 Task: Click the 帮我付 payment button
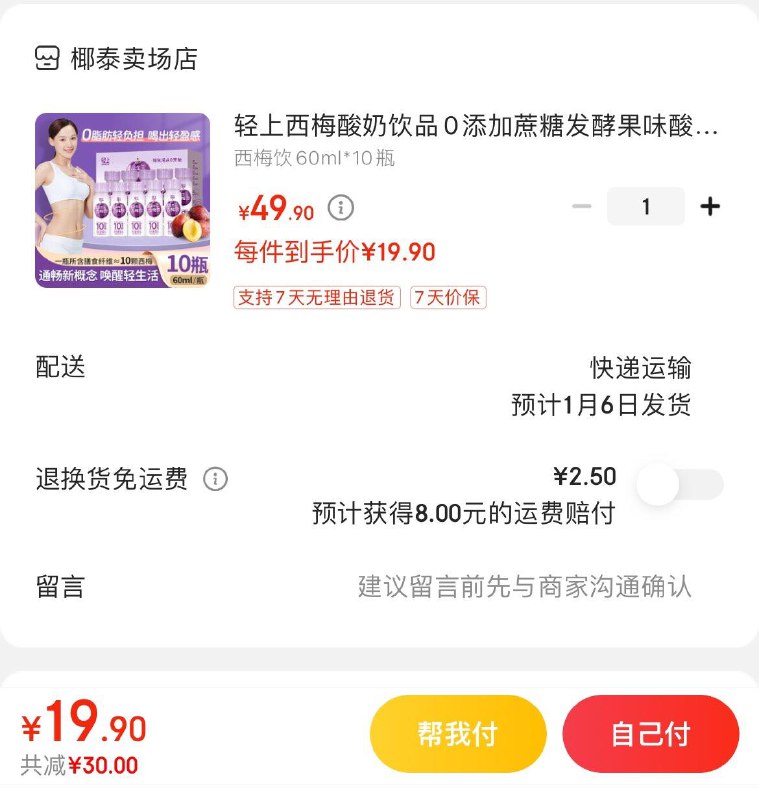click(458, 733)
